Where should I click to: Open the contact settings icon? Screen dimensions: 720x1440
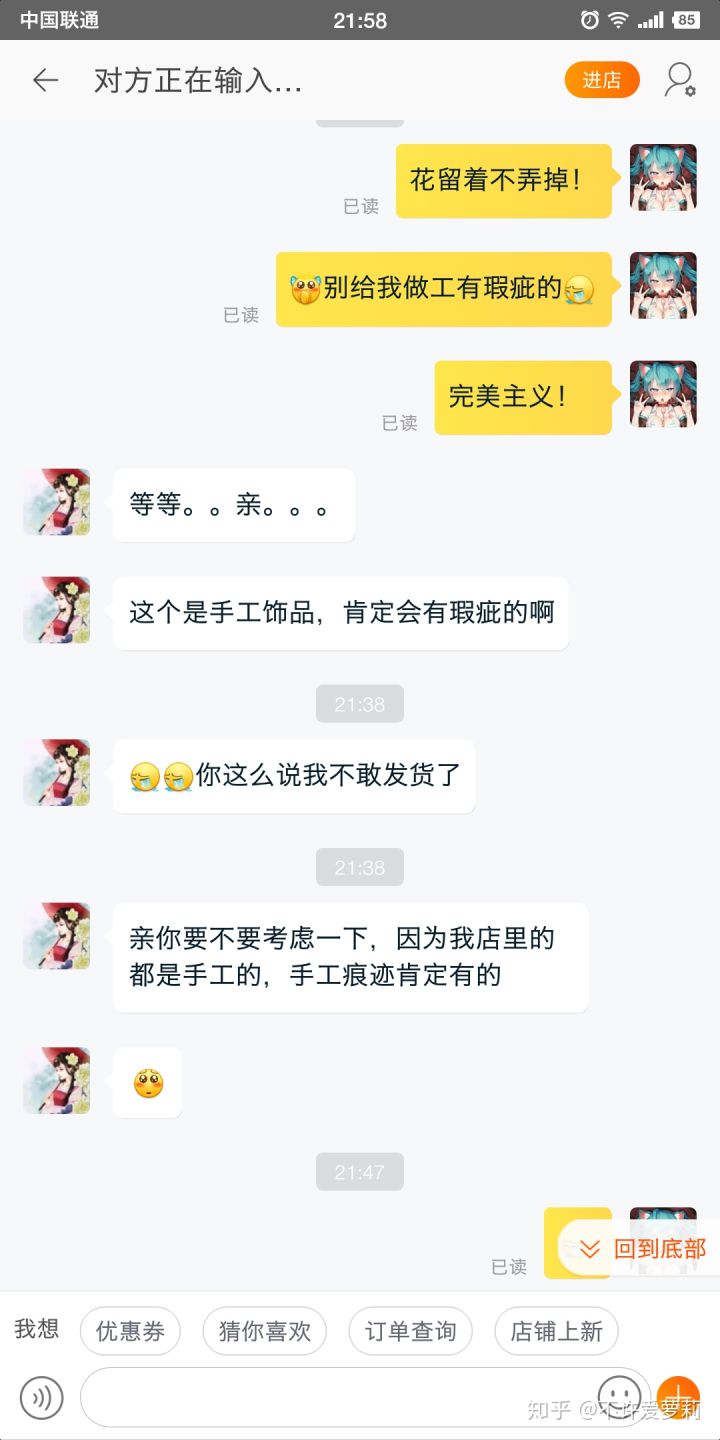click(x=680, y=80)
